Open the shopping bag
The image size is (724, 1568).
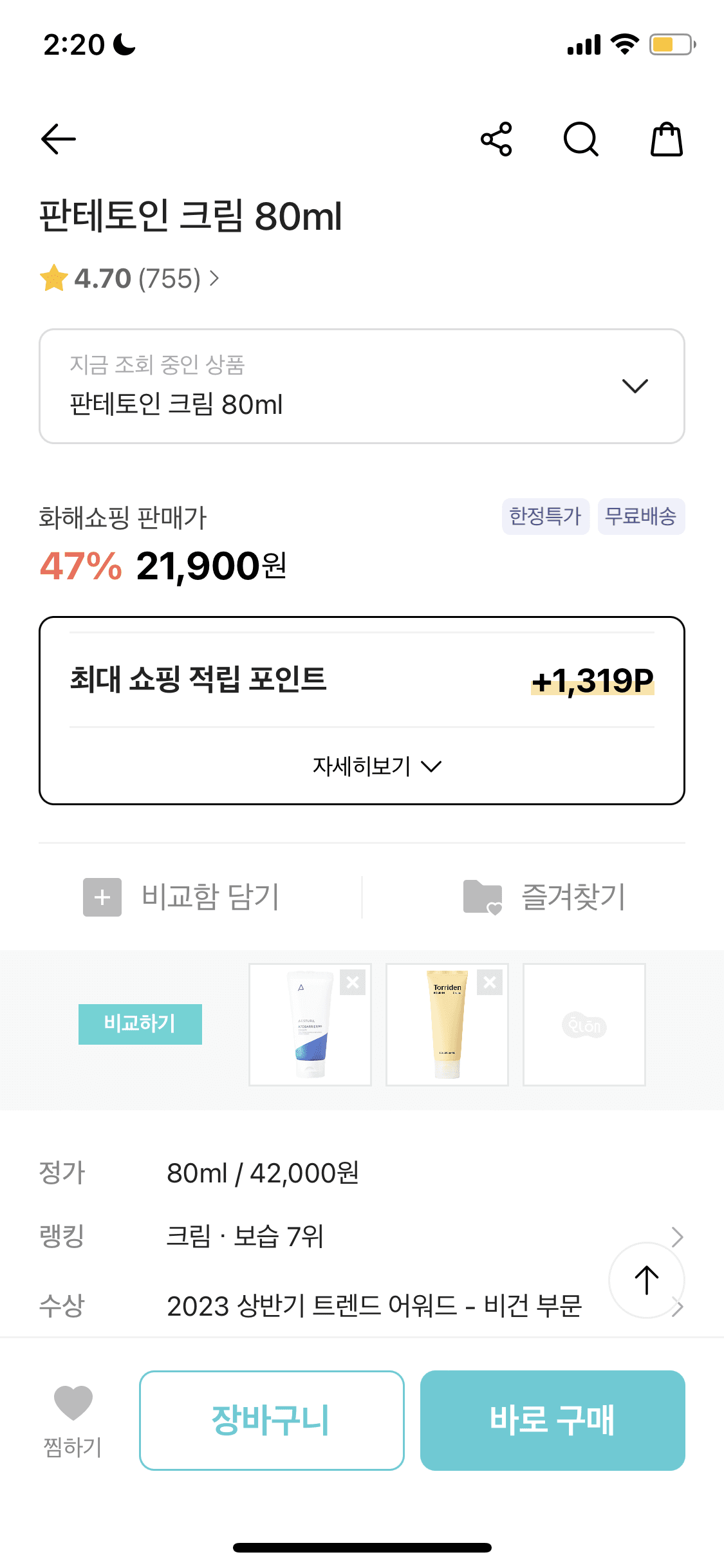(x=666, y=138)
